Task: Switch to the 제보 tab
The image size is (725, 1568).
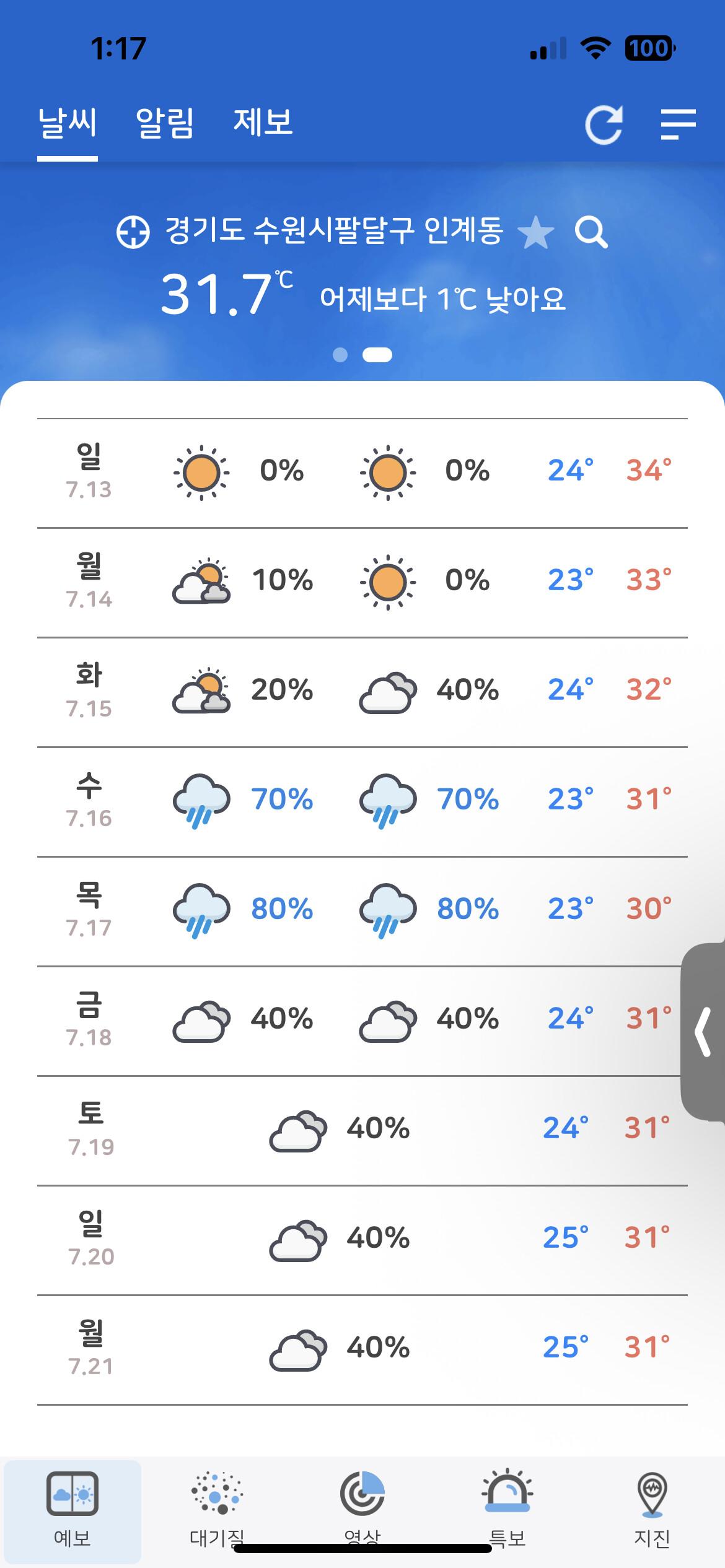Action: pos(263,122)
